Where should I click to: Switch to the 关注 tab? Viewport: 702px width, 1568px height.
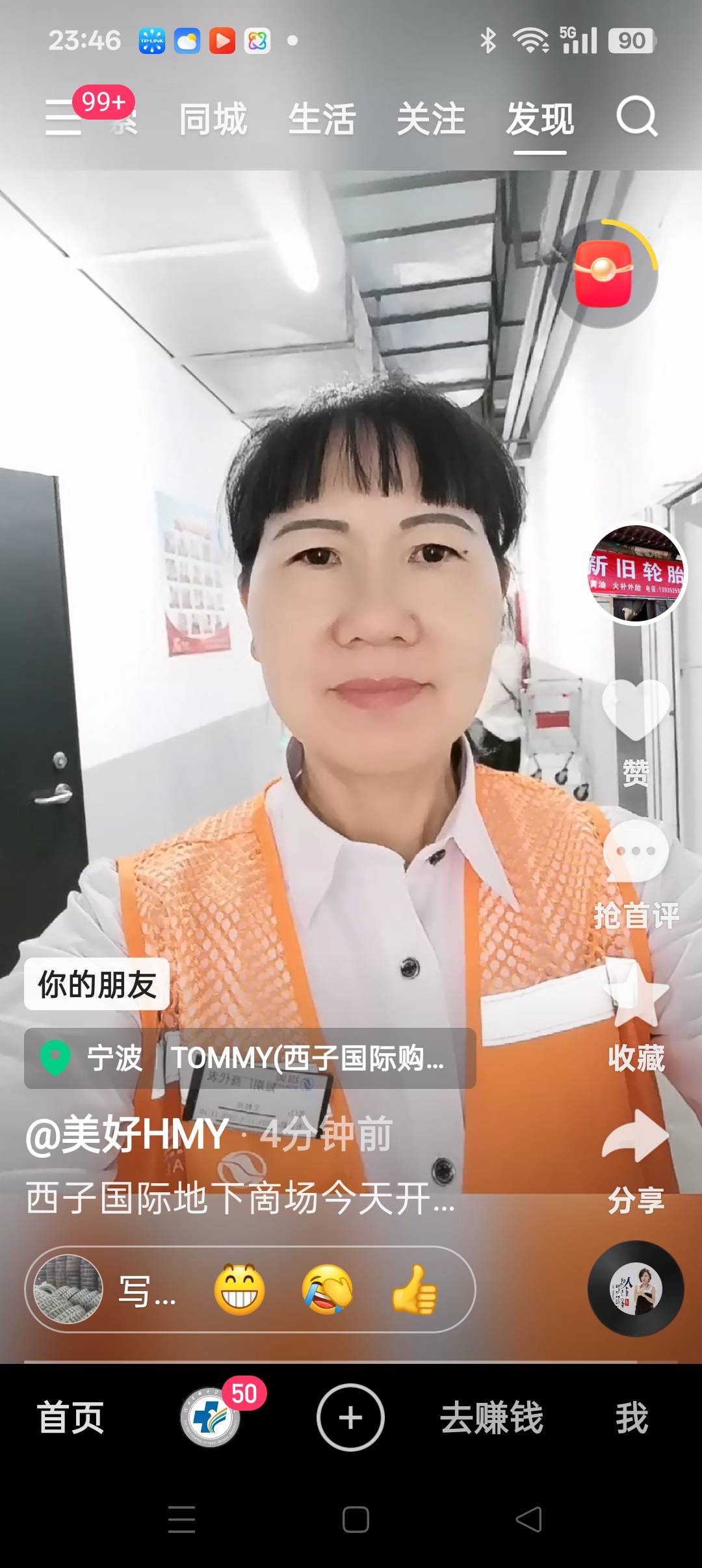tap(431, 120)
